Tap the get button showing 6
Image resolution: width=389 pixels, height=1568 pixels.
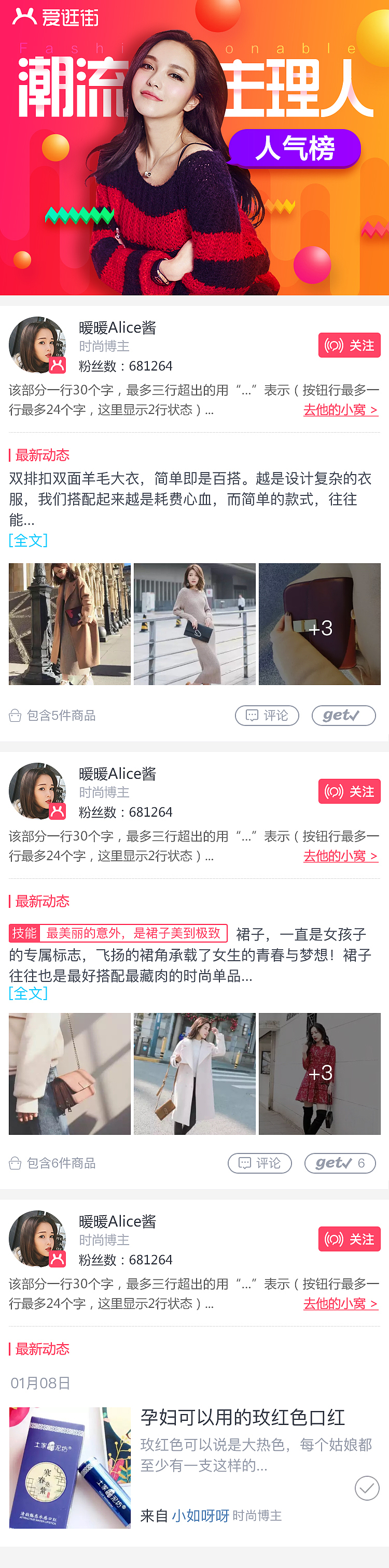tap(340, 1163)
